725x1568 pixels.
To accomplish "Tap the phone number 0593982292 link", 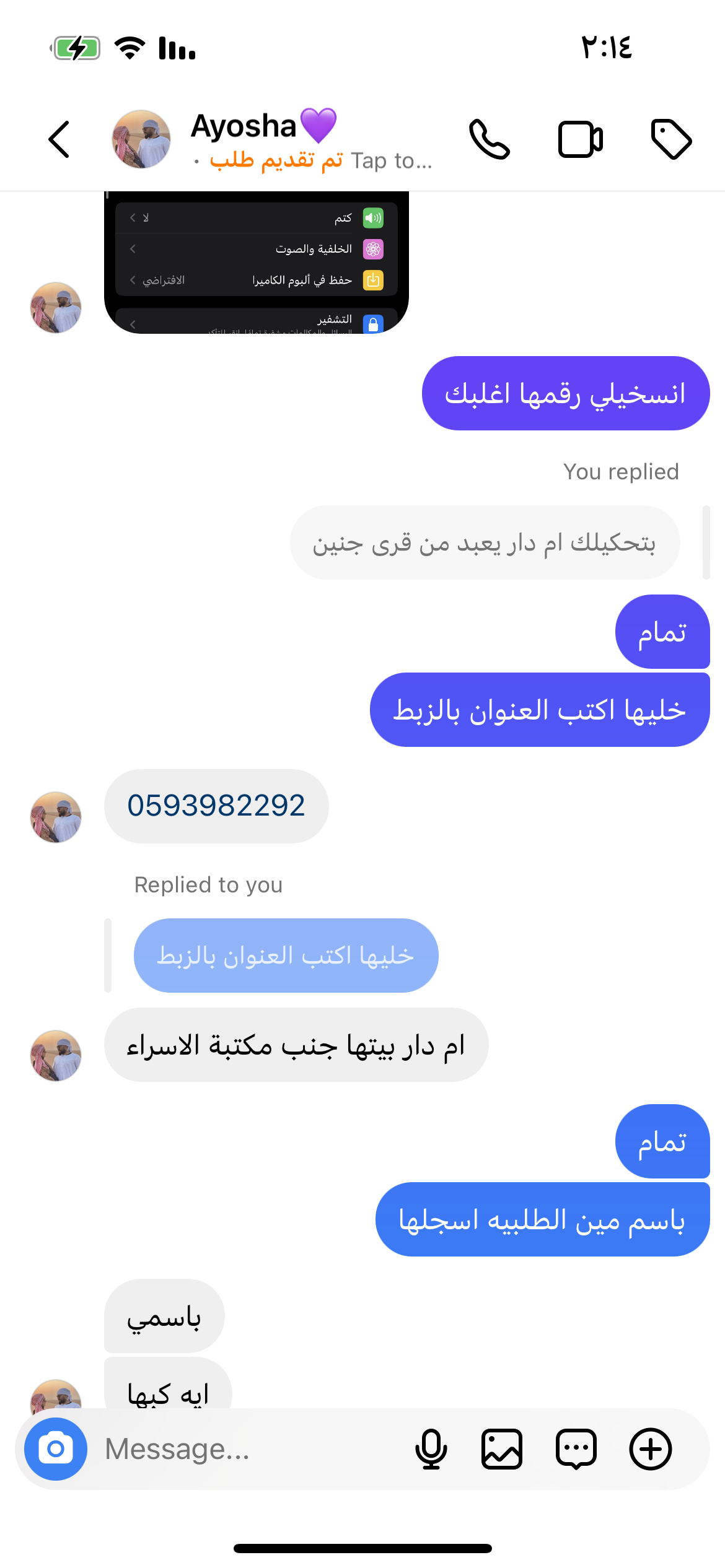I will pyautogui.click(x=216, y=806).
